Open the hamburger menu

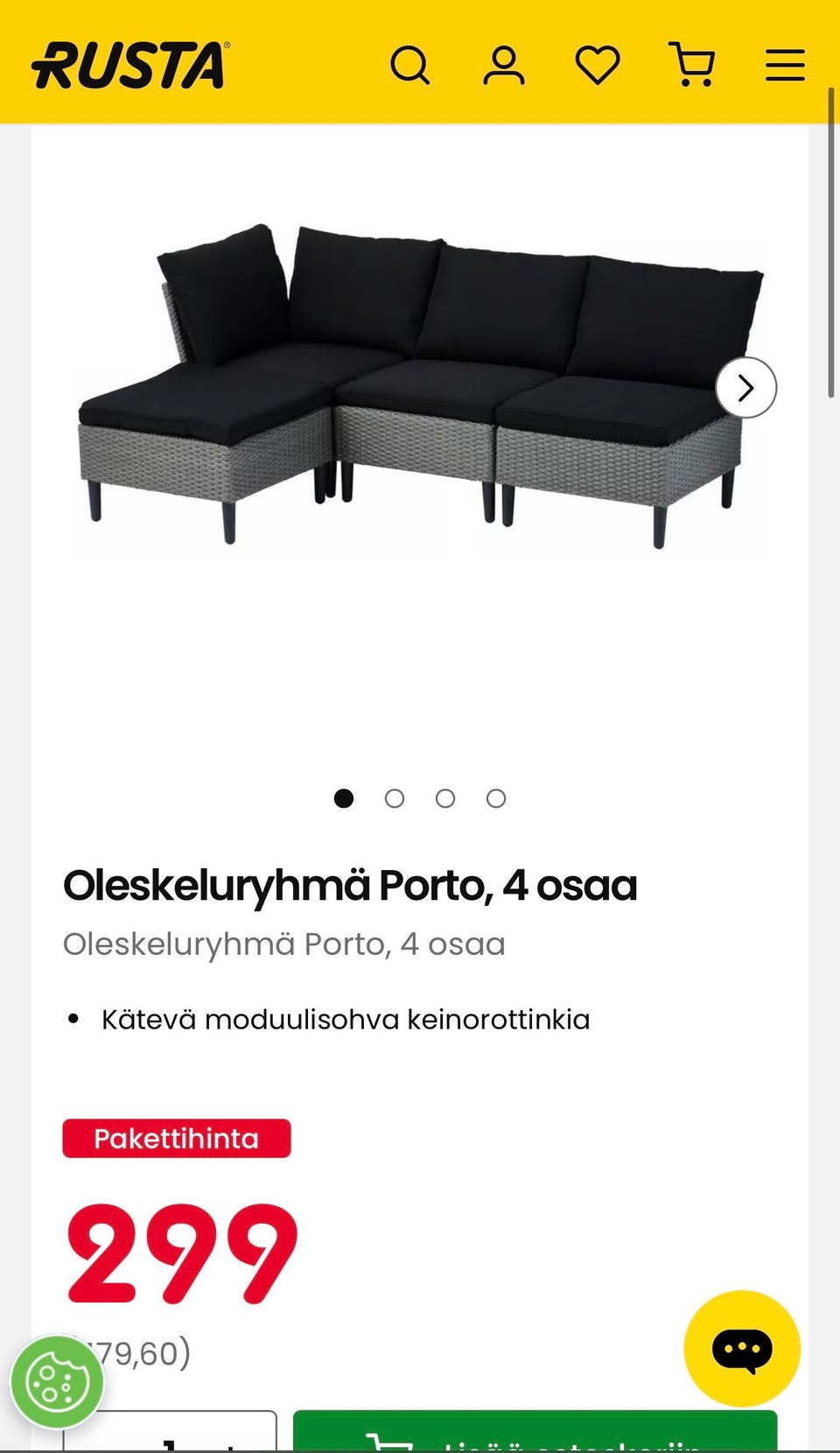785,65
